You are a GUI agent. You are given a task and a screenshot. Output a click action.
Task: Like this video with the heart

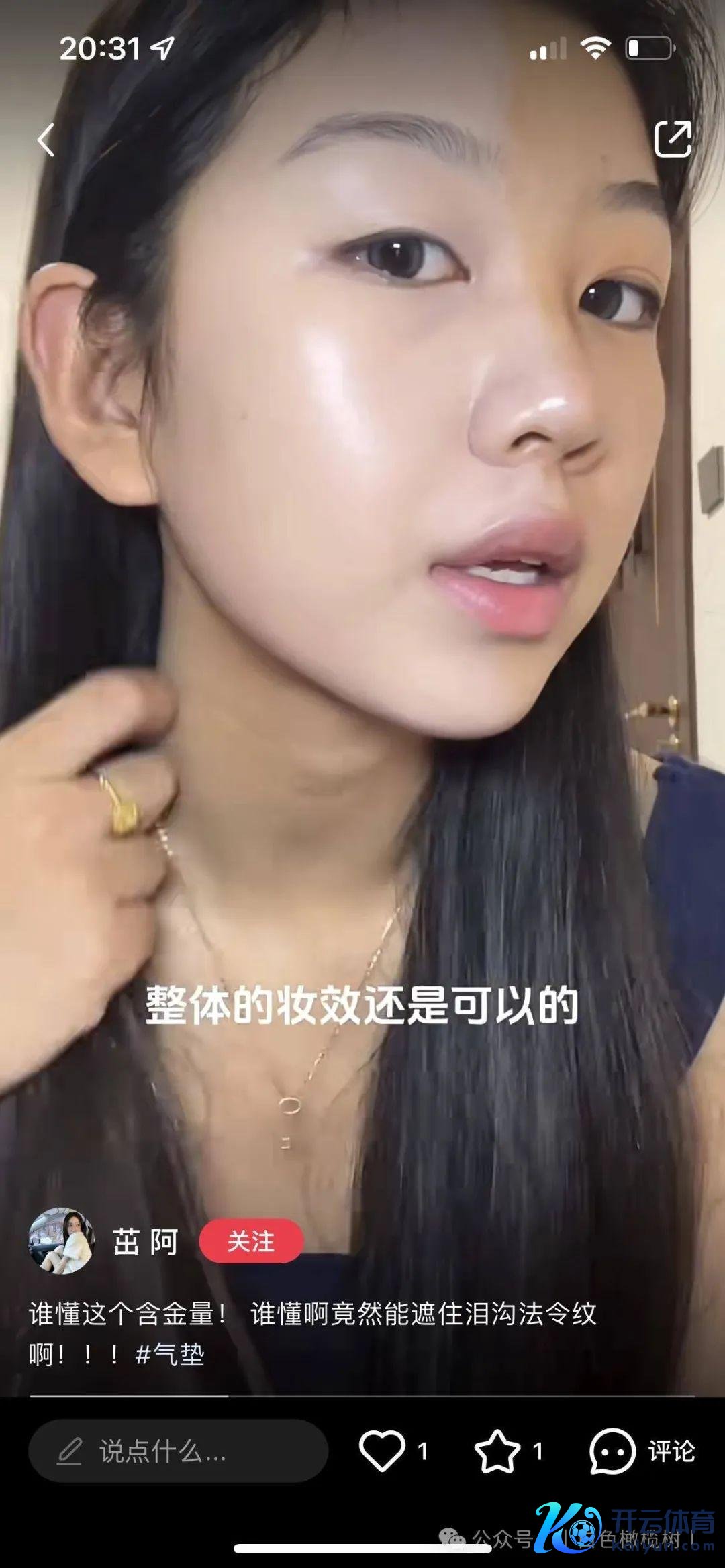tap(383, 1451)
